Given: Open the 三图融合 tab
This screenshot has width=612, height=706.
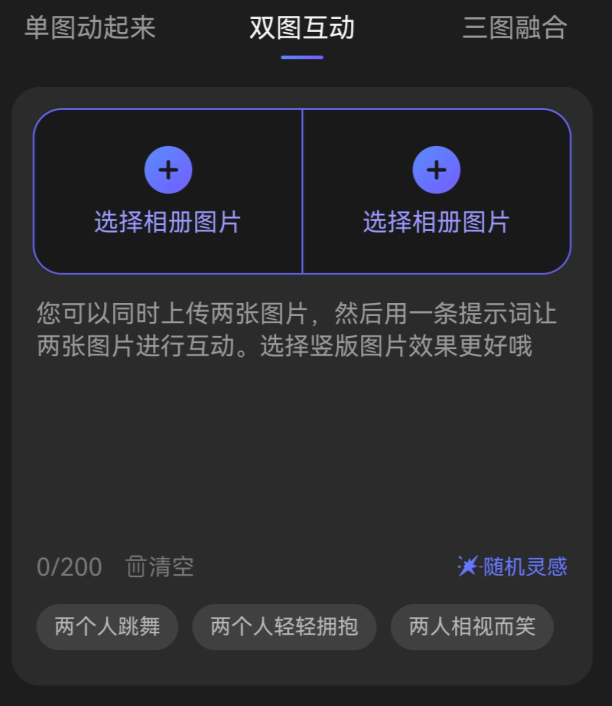Looking at the screenshot, I should pyautogui.click(x=514, y=28).
